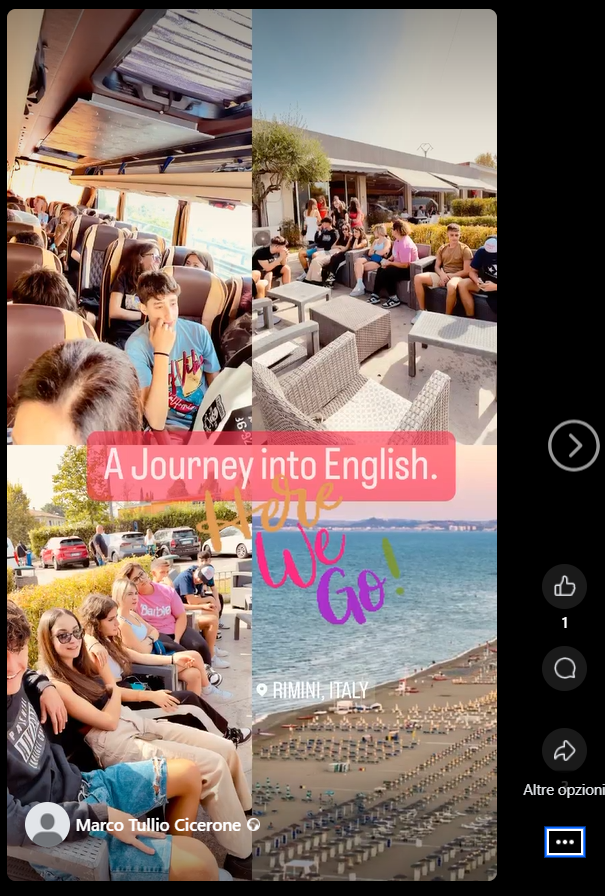Share this reel with the arrow icon
Image resolution: width=605 pixels, height=896 pixels.
tap(564, 750)
